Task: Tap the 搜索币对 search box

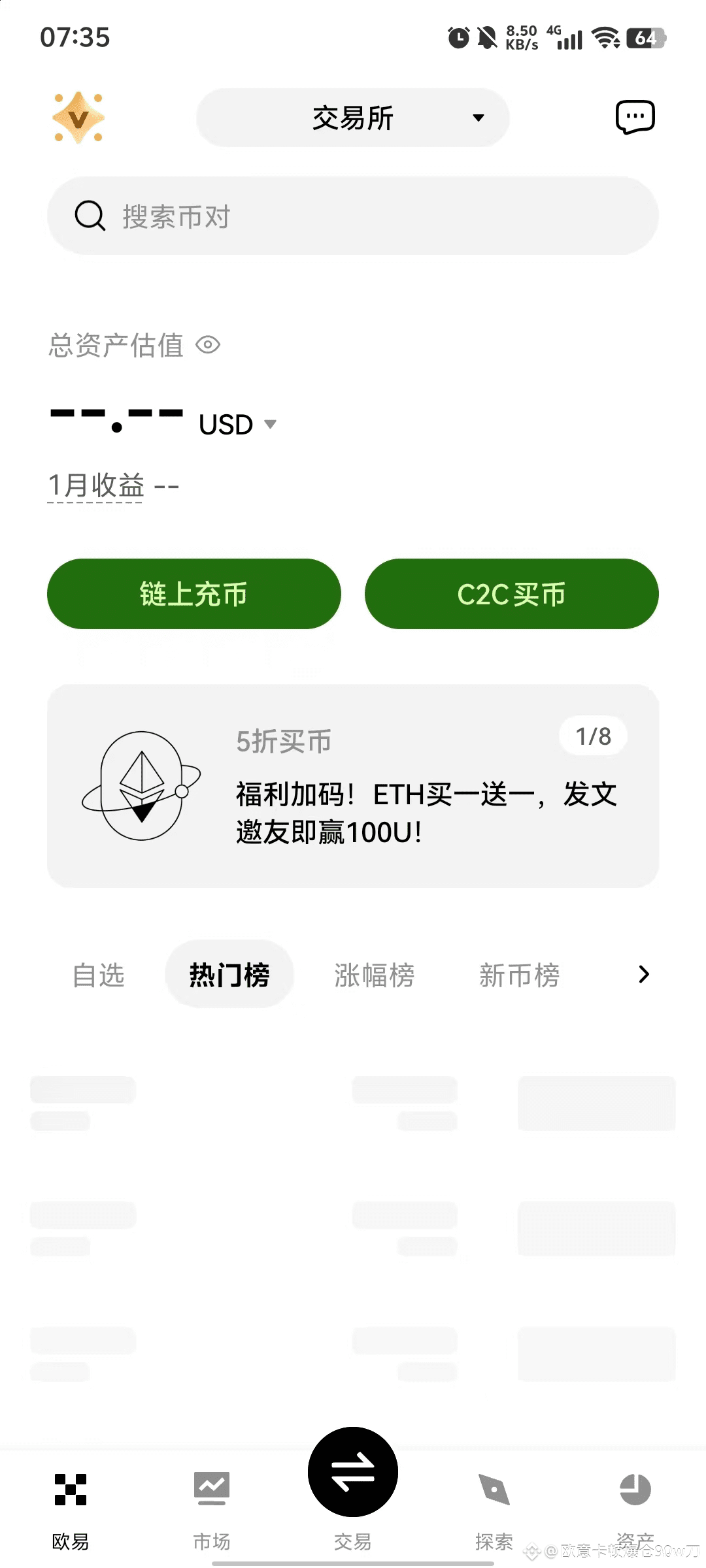Action: [x=353, y=216]
